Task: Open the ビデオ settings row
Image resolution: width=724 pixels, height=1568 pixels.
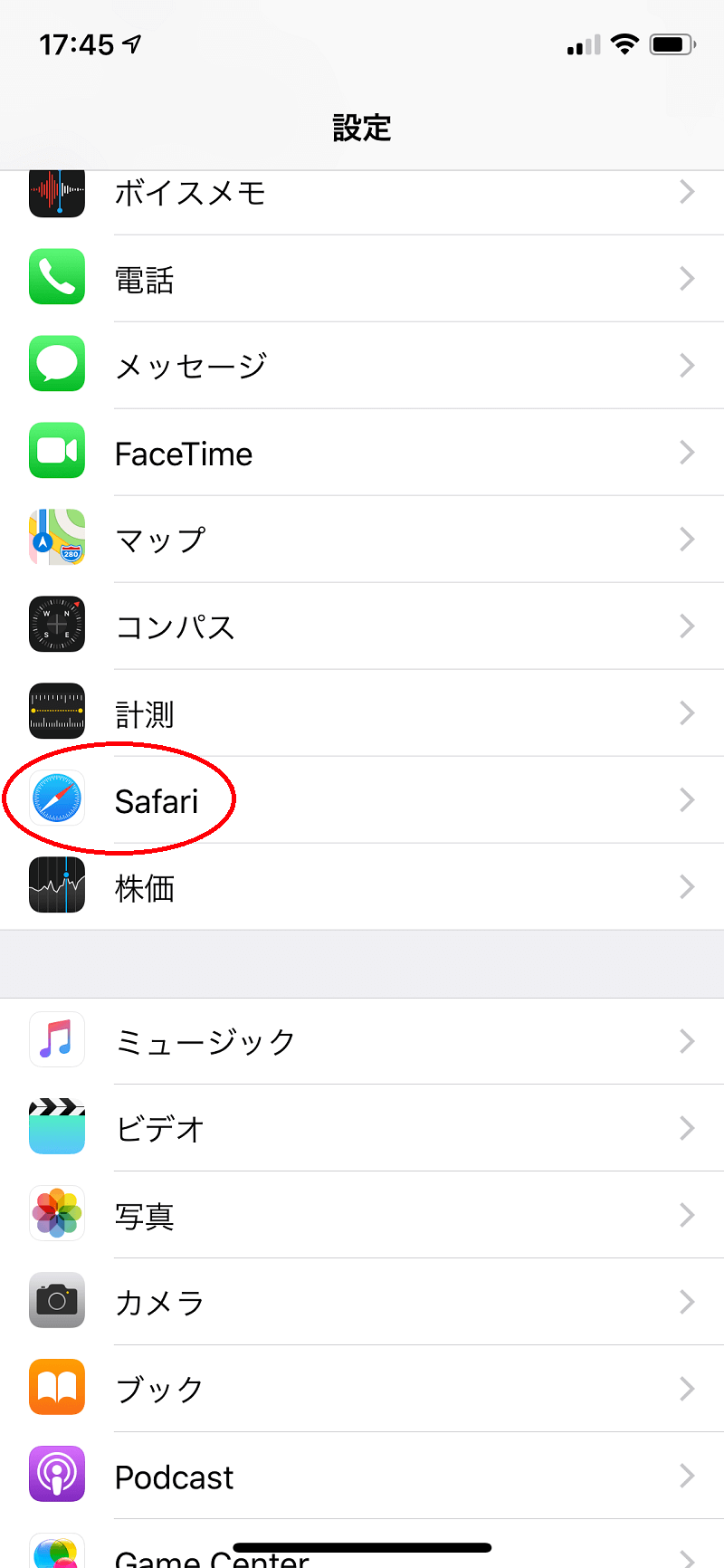Action: pyautogui.click(x=362, y=1127)
